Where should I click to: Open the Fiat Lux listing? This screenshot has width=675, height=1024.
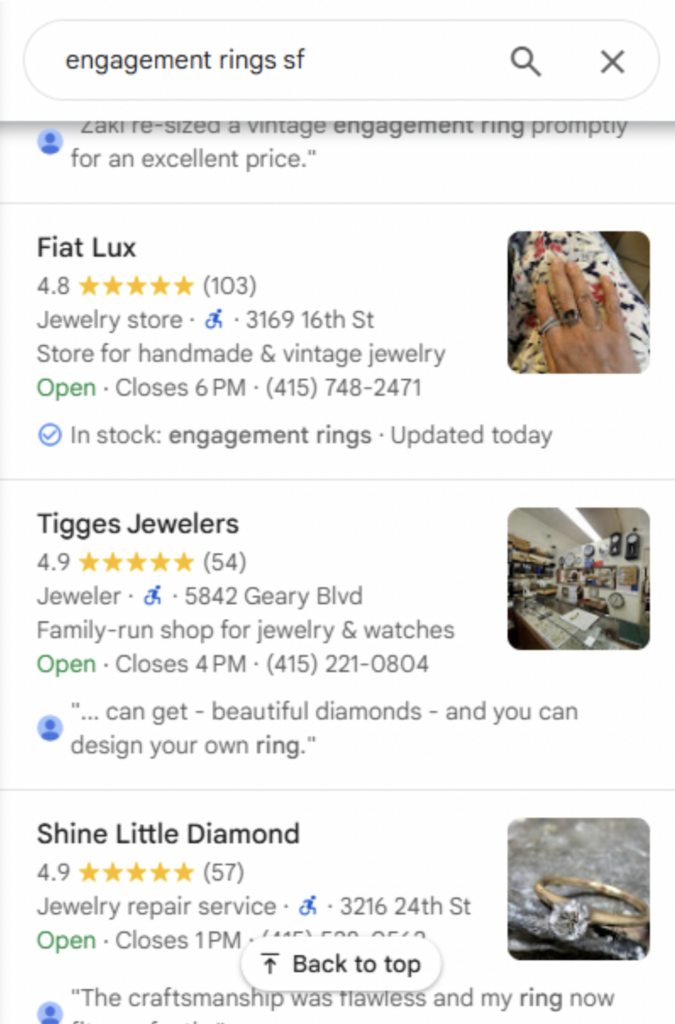(87, 248)
